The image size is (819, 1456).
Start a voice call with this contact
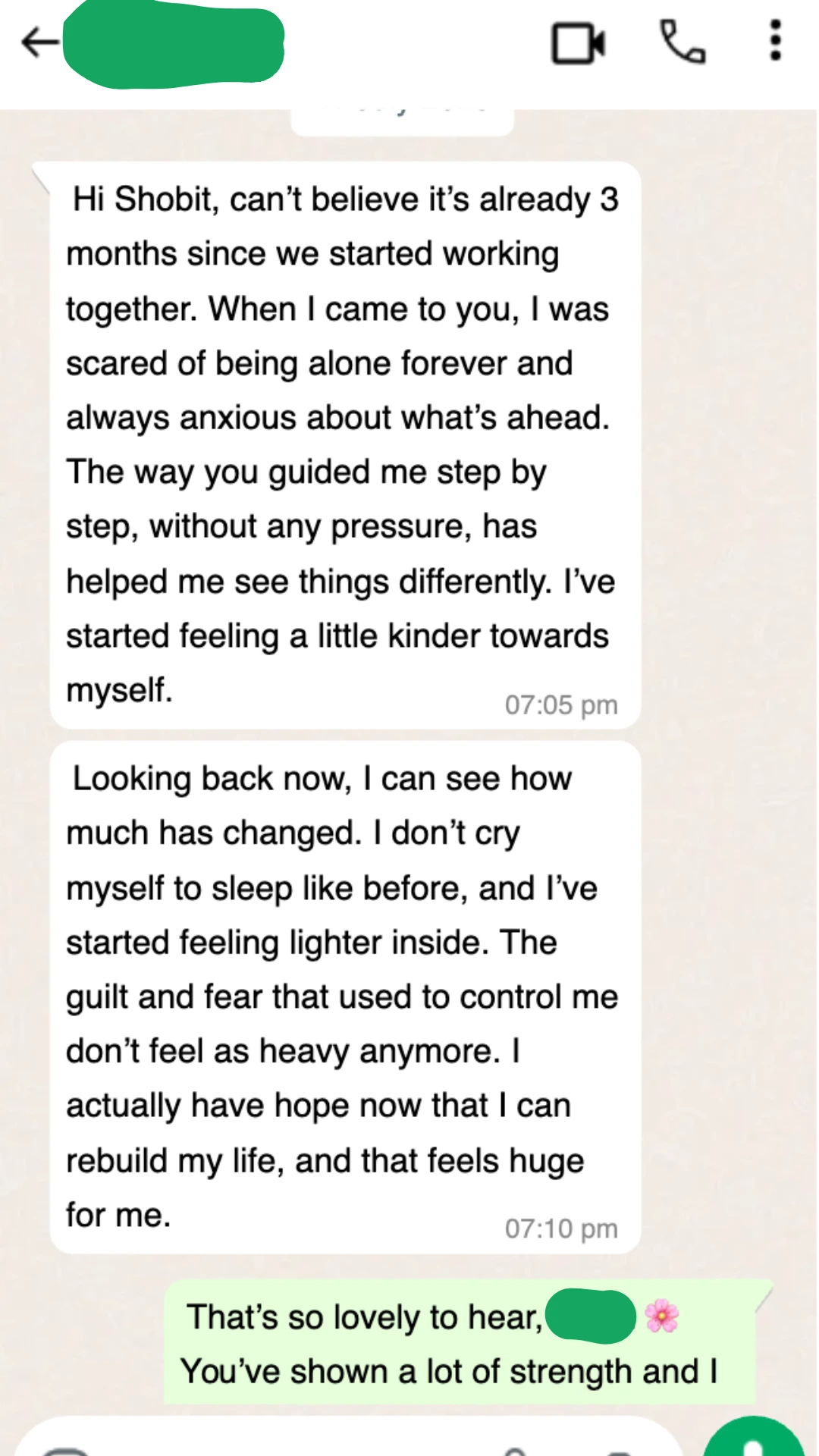(x=682, y=42)
